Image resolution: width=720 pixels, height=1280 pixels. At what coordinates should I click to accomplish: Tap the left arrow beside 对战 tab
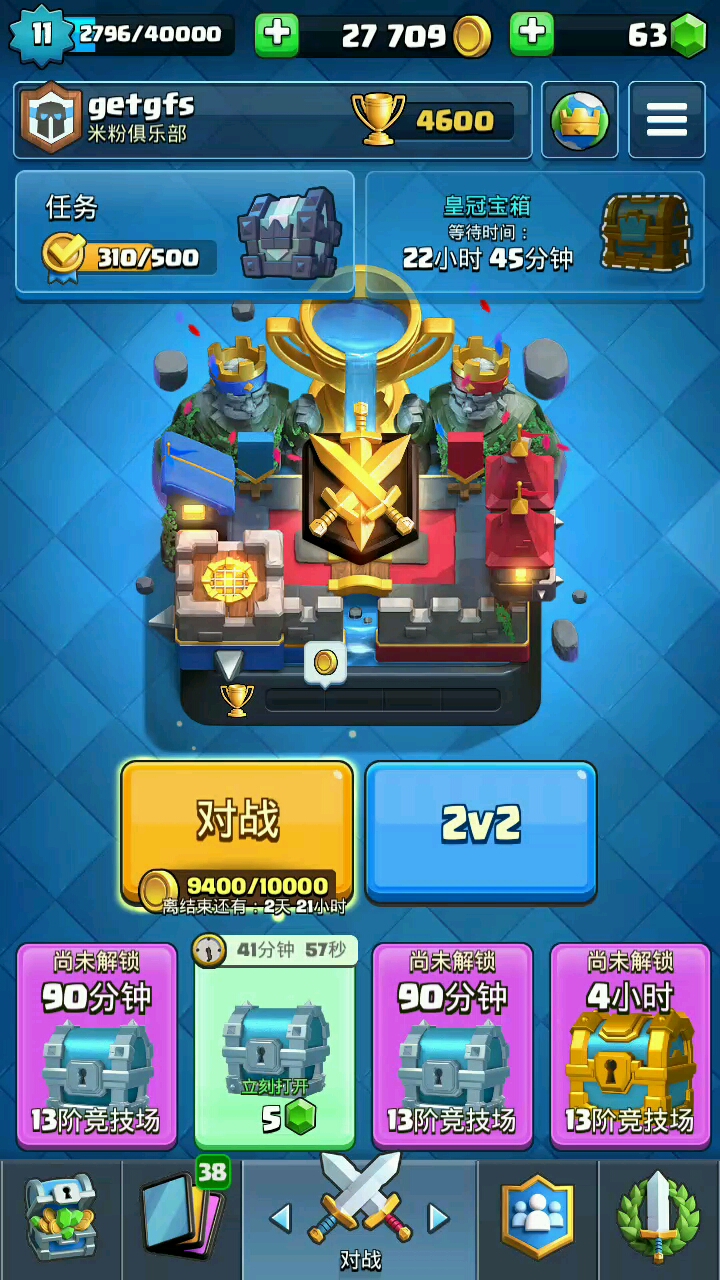(281, 1217)
